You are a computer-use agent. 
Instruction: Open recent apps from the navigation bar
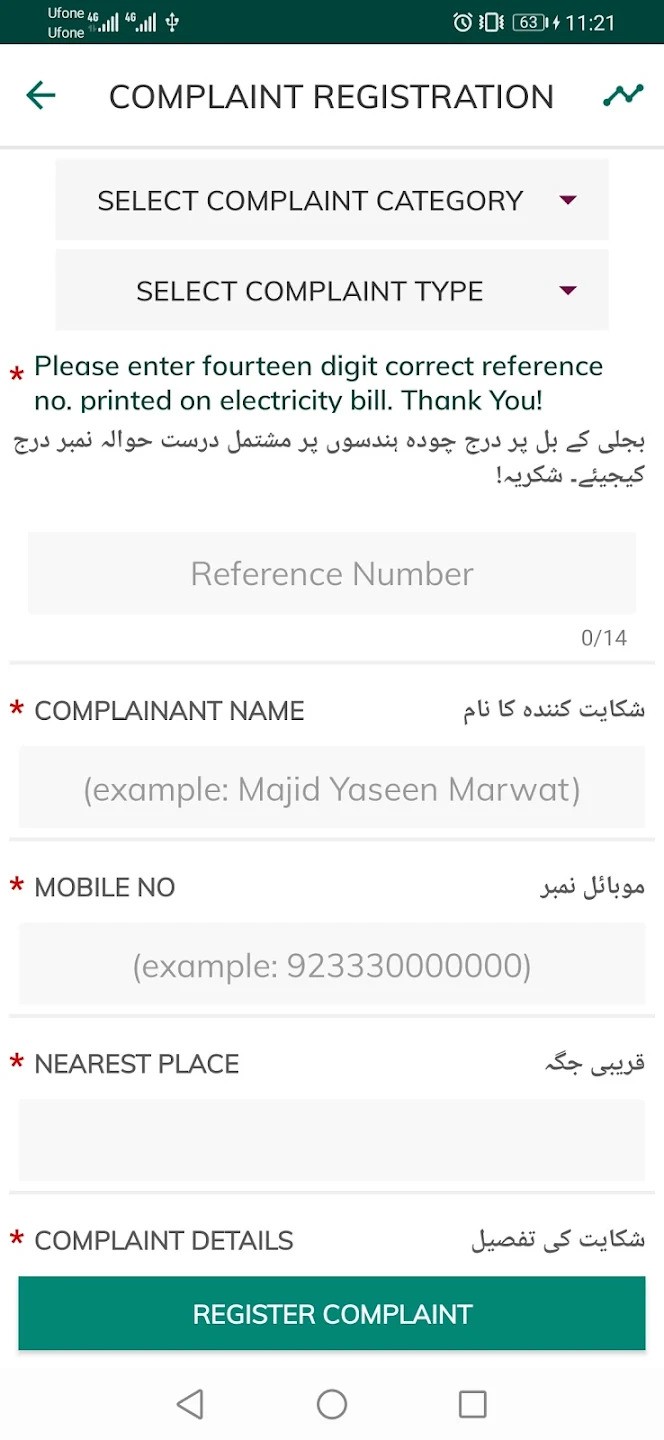coord(472,1404)
